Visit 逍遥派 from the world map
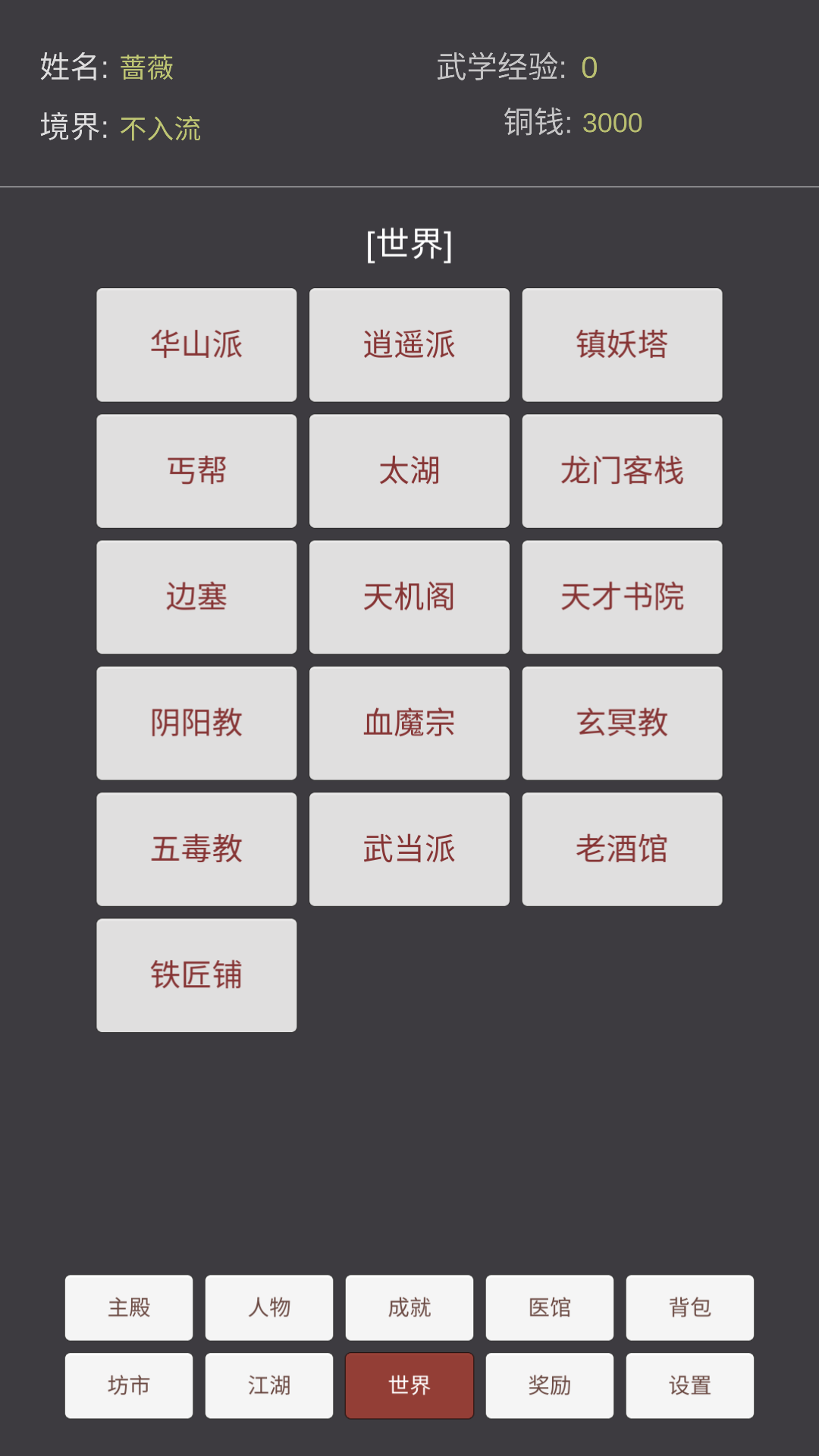 409,344
